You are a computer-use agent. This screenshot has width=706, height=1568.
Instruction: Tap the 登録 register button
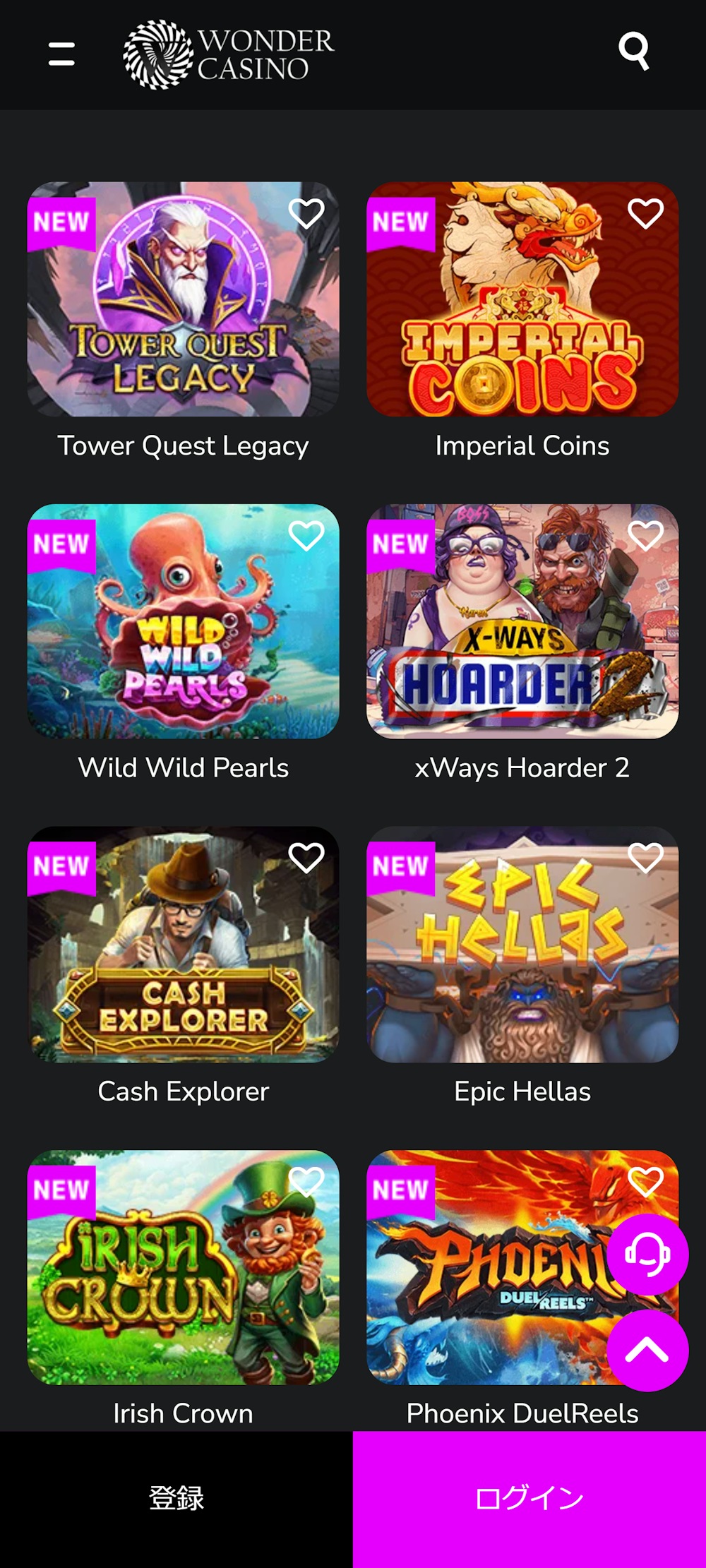pyautogui.click(x=176, y=1498)
